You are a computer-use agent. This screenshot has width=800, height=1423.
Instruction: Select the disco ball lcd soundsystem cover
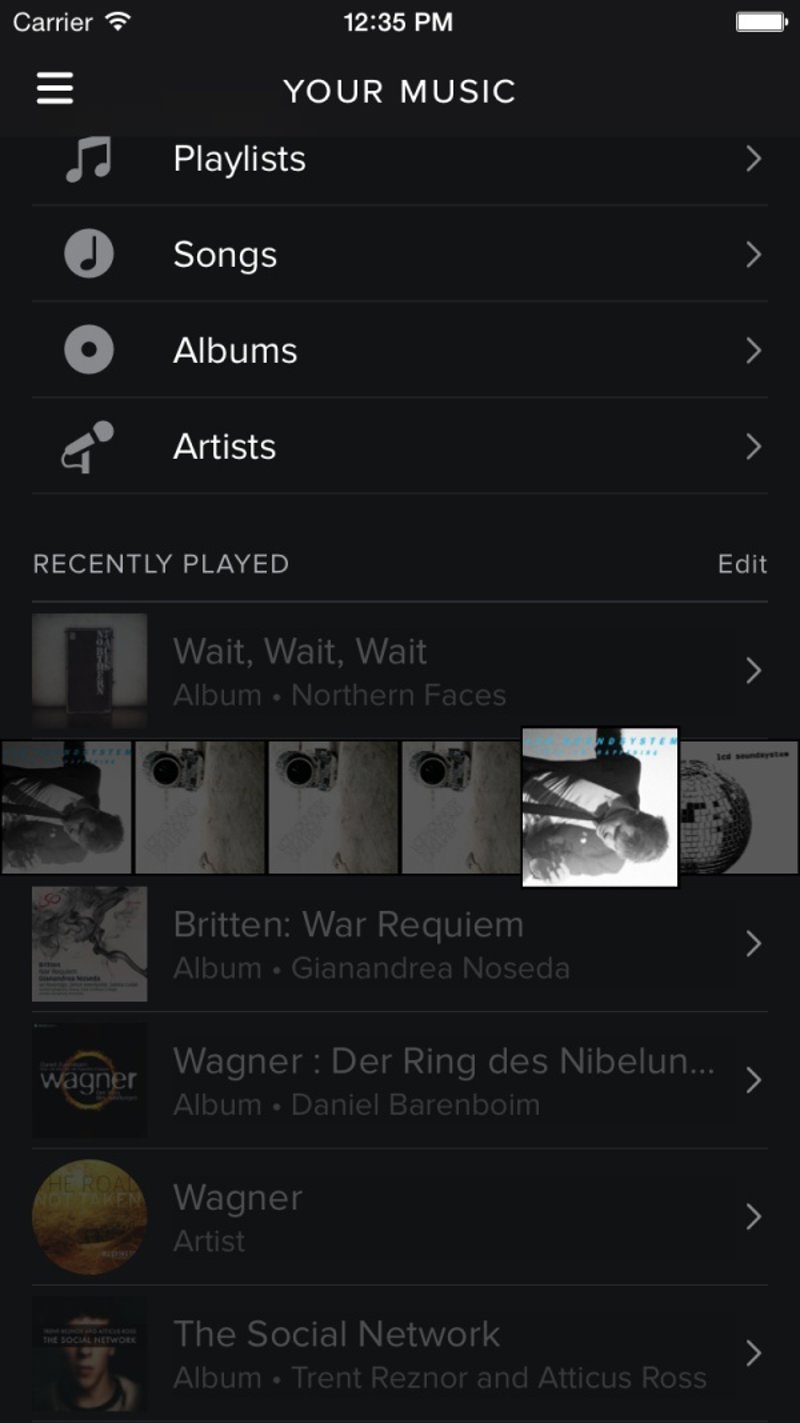click(740, 807)
